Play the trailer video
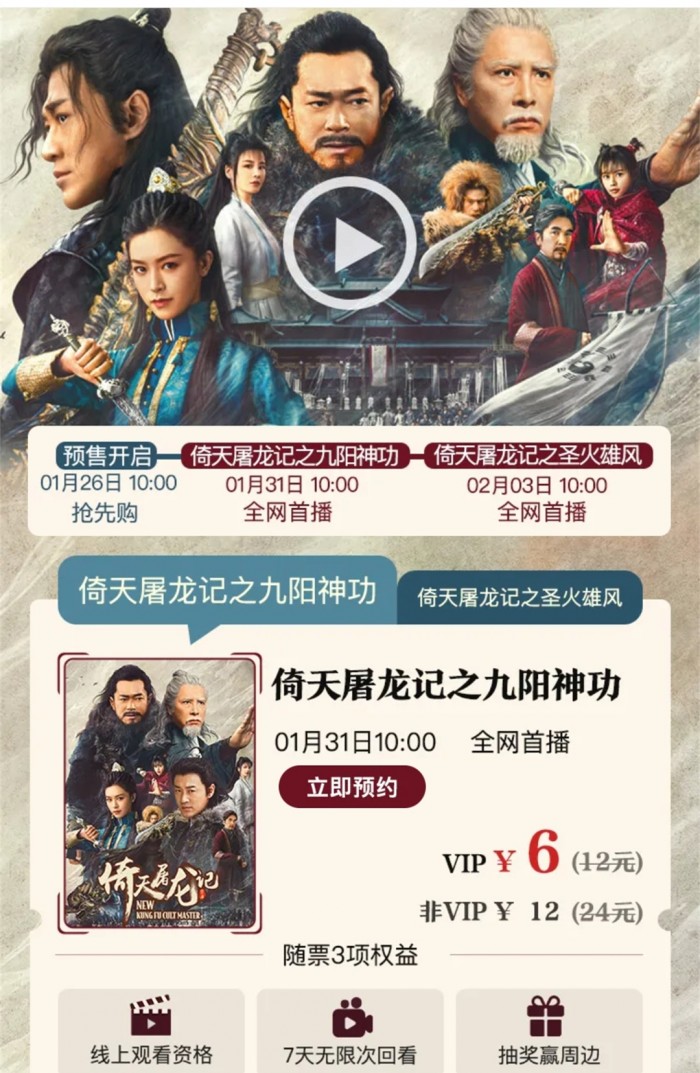The height and width of the screenshot is (1073, 700). tap(349, 243)
